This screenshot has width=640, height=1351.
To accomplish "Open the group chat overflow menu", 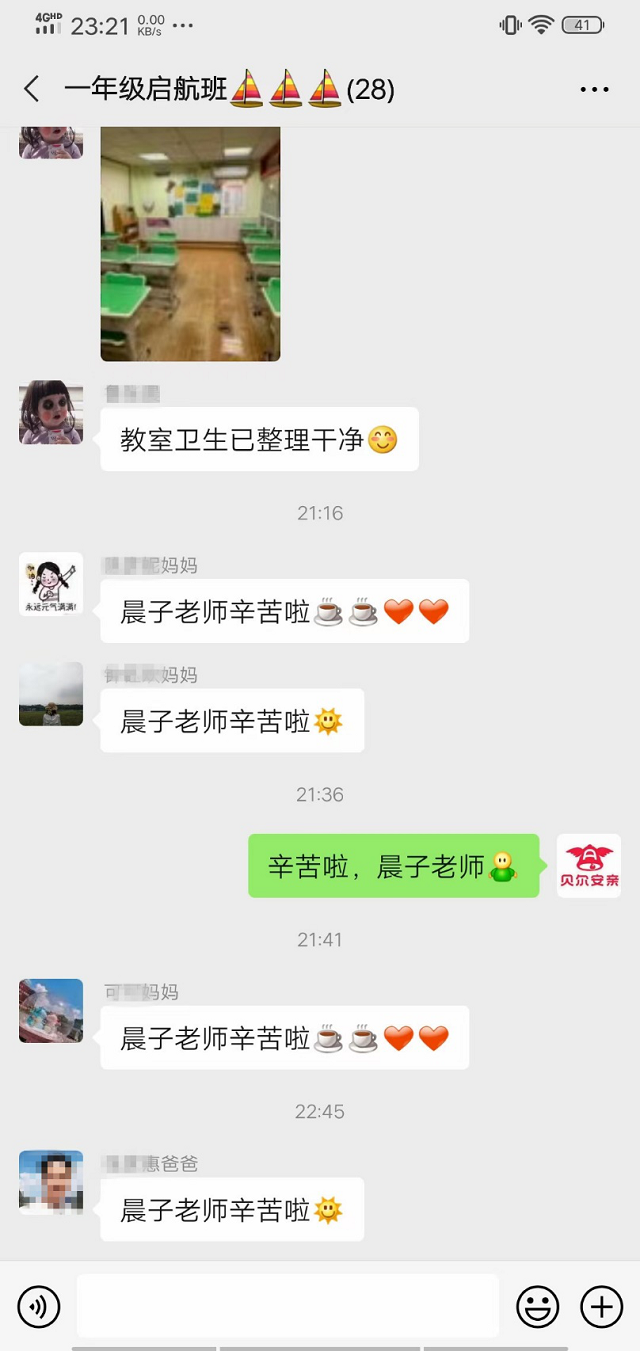I will click(x=594, y=90).
